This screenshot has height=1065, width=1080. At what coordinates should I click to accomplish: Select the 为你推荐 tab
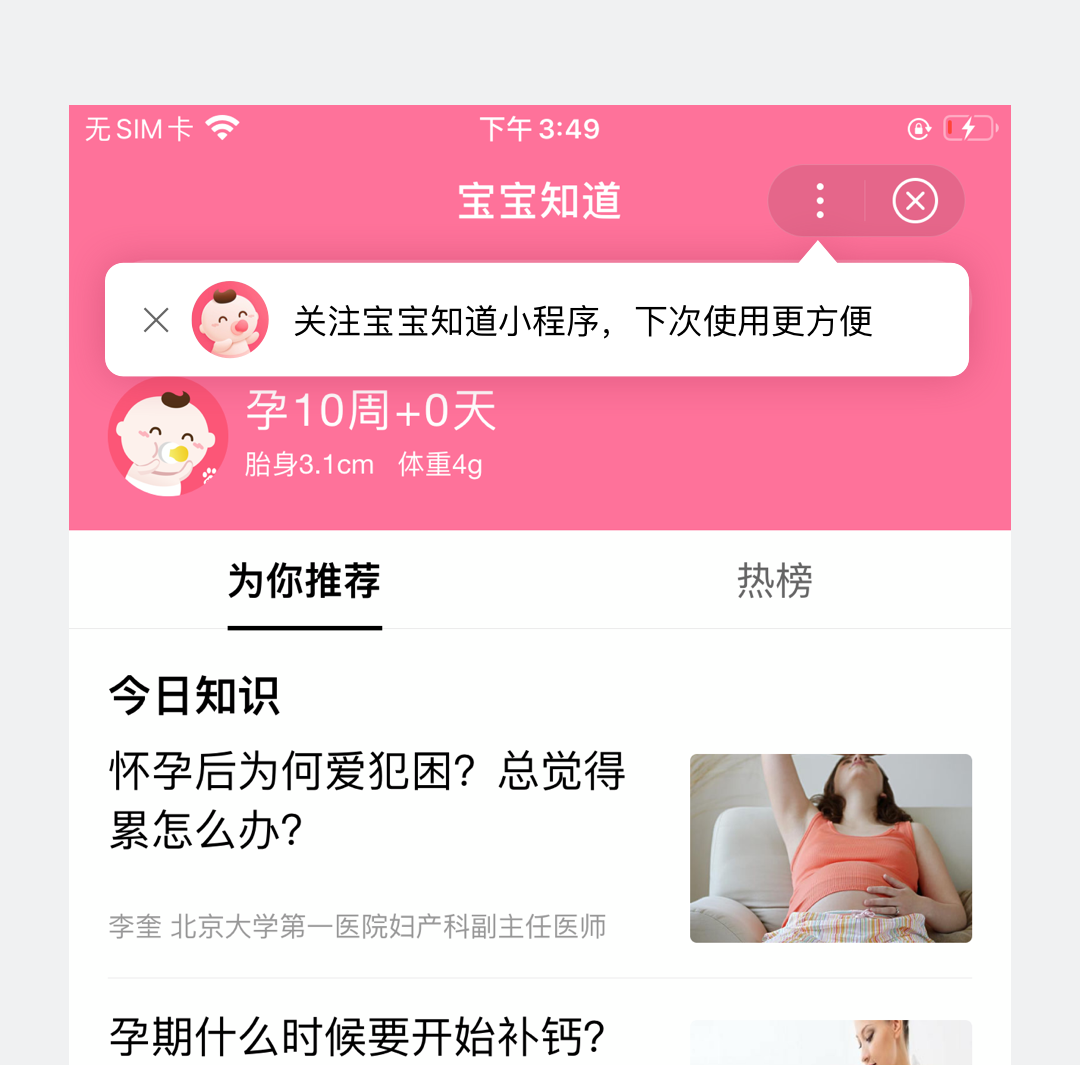click(x=304, y=581)
